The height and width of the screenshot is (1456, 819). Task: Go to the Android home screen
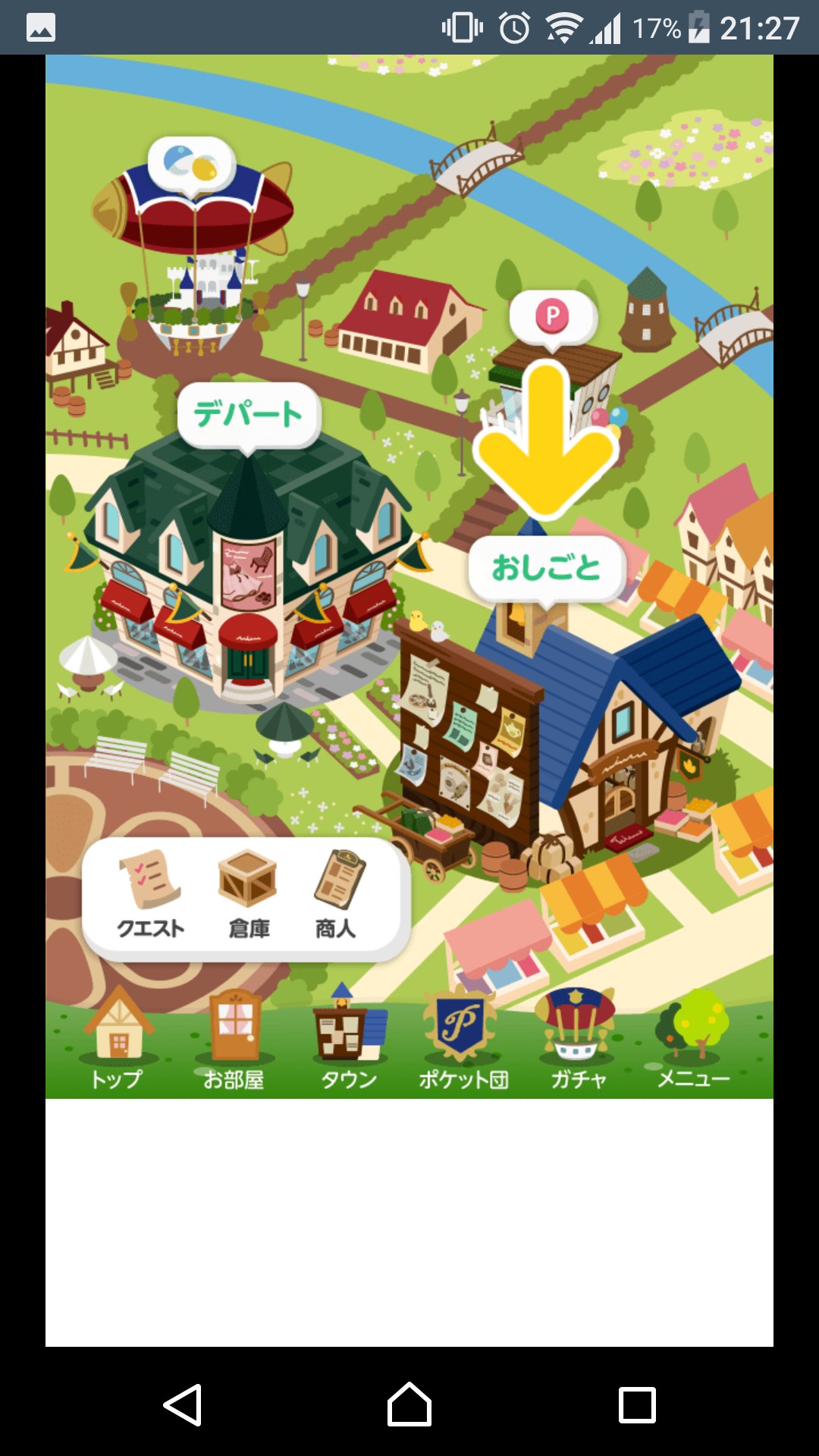(x=409, y=1404)
